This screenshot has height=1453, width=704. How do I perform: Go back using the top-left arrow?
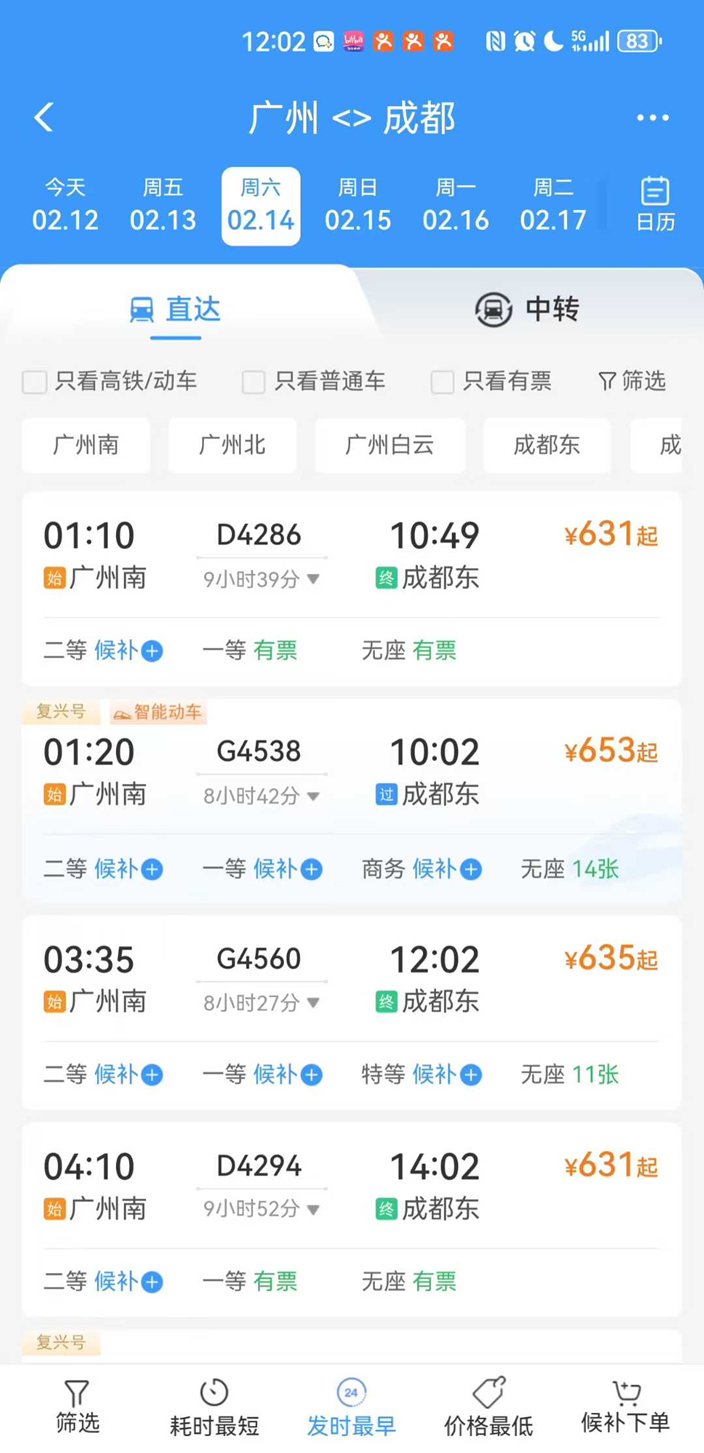click(x=44, y=118)
